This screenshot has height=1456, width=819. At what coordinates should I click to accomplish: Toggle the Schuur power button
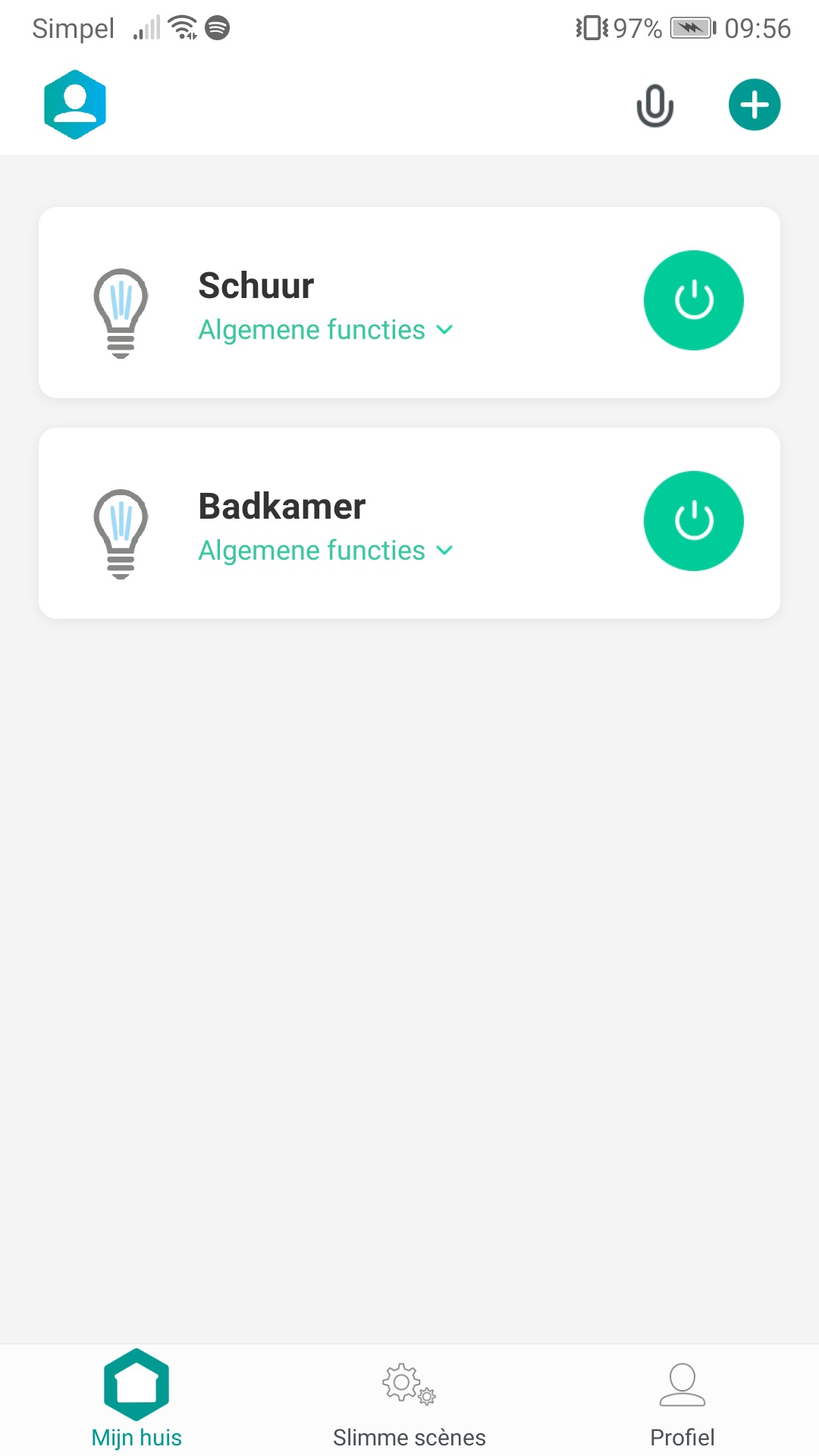[x=693, y=300]
